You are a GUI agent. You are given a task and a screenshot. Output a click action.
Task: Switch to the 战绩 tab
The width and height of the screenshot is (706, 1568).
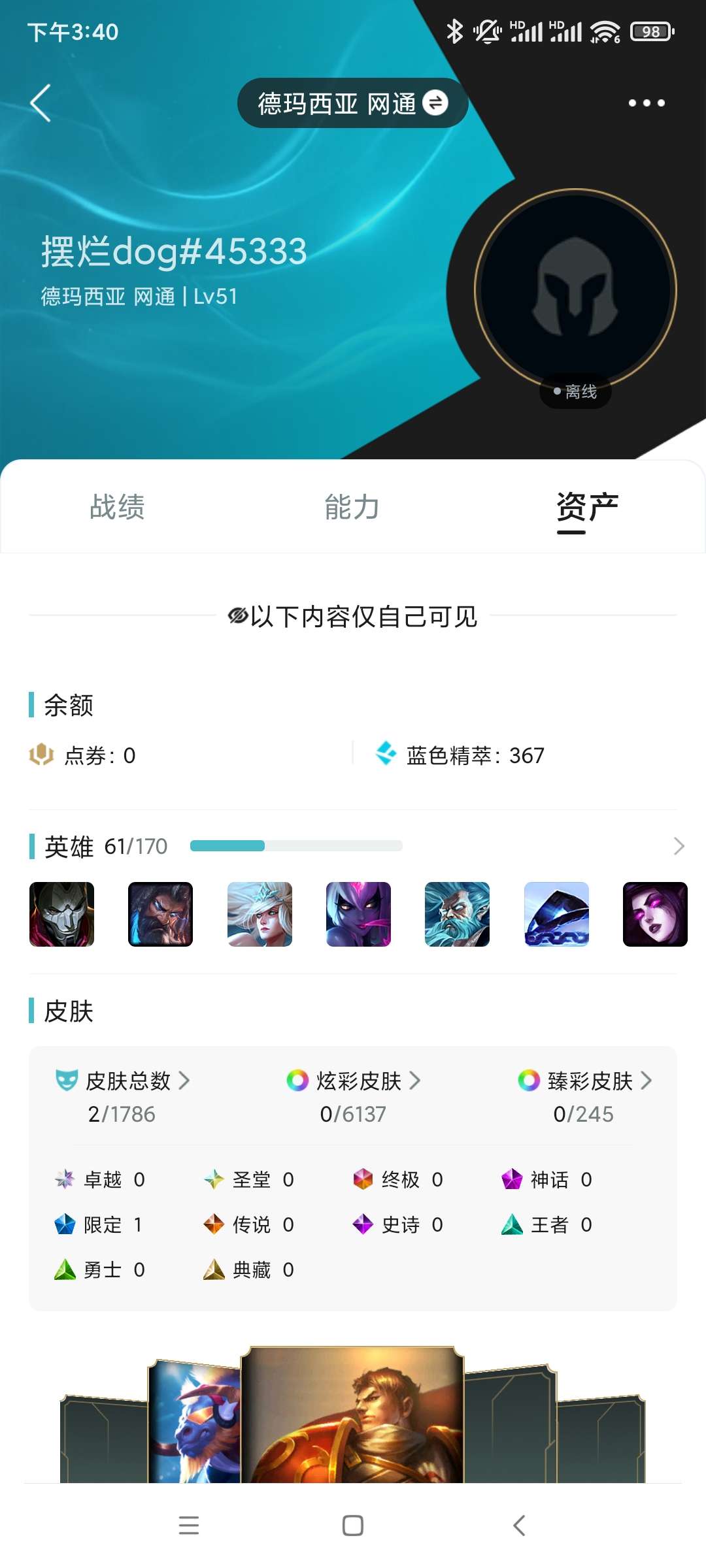coord(117,508)
